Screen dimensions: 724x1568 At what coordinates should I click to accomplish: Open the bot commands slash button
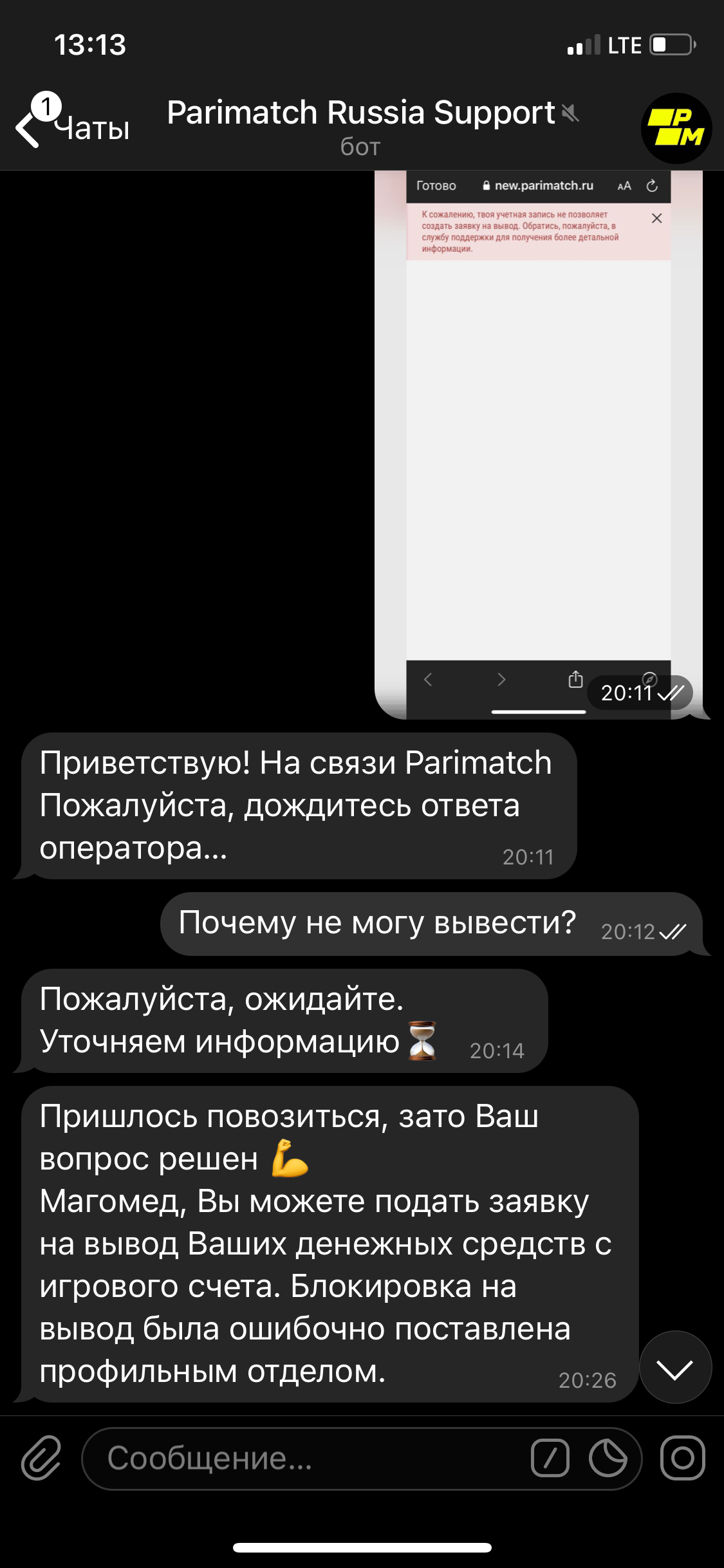[x=550, y=1458]
